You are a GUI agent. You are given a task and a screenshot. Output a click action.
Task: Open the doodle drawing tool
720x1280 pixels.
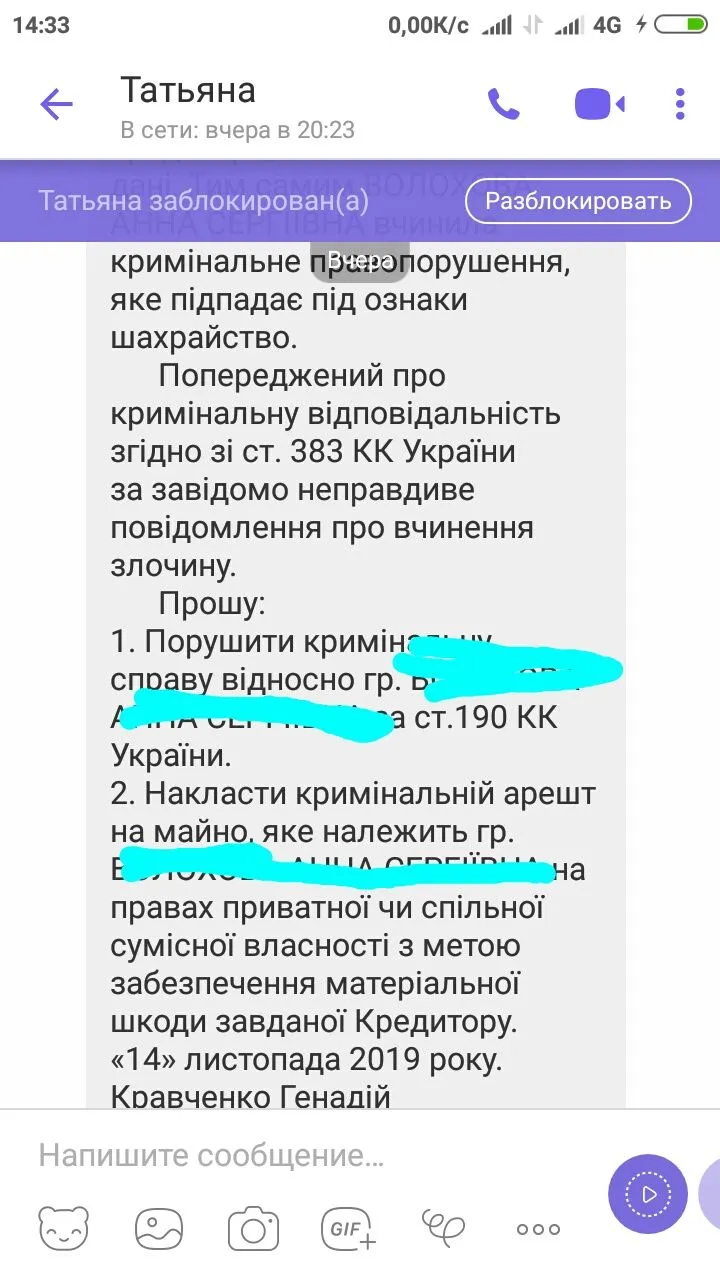tap(443, 1227)
